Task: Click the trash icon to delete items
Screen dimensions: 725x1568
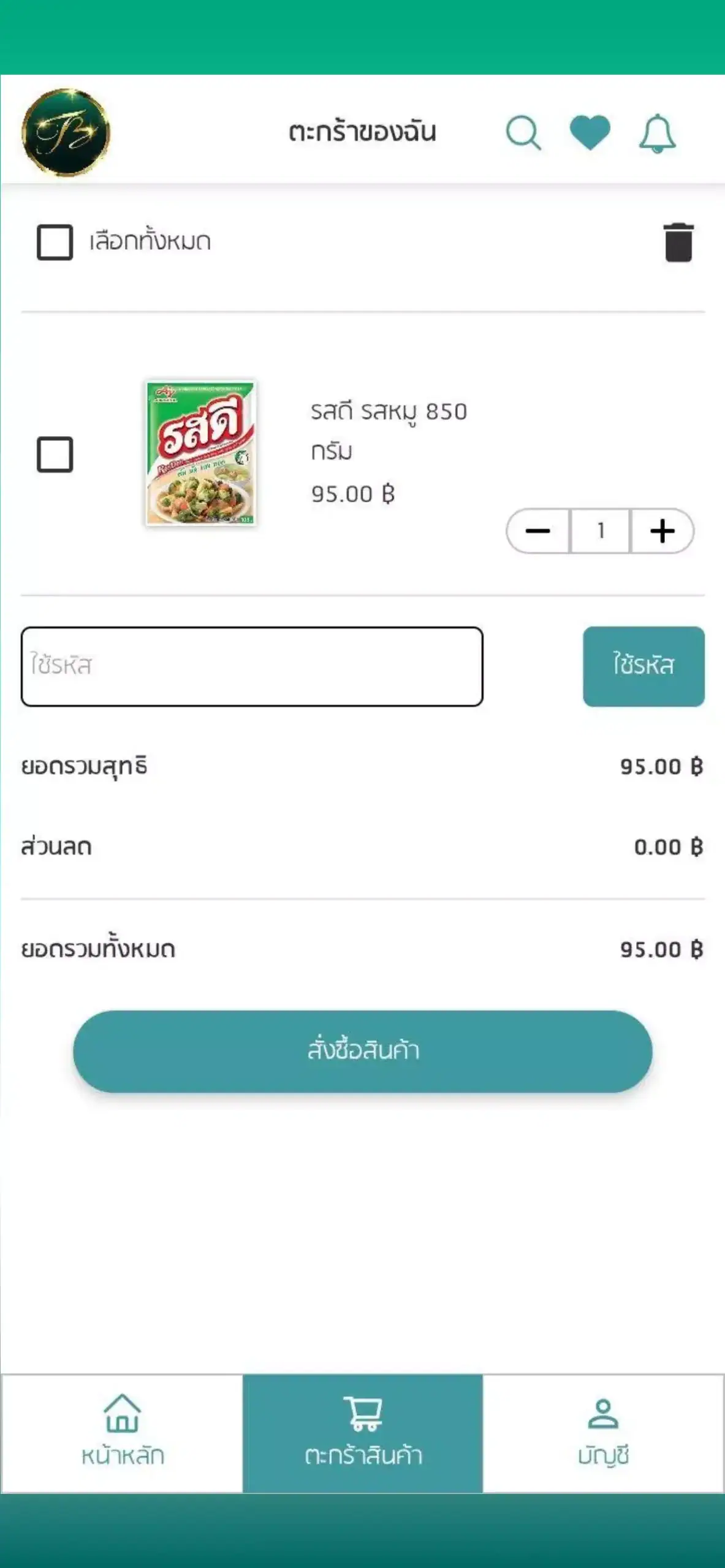Action: (677, 242)
